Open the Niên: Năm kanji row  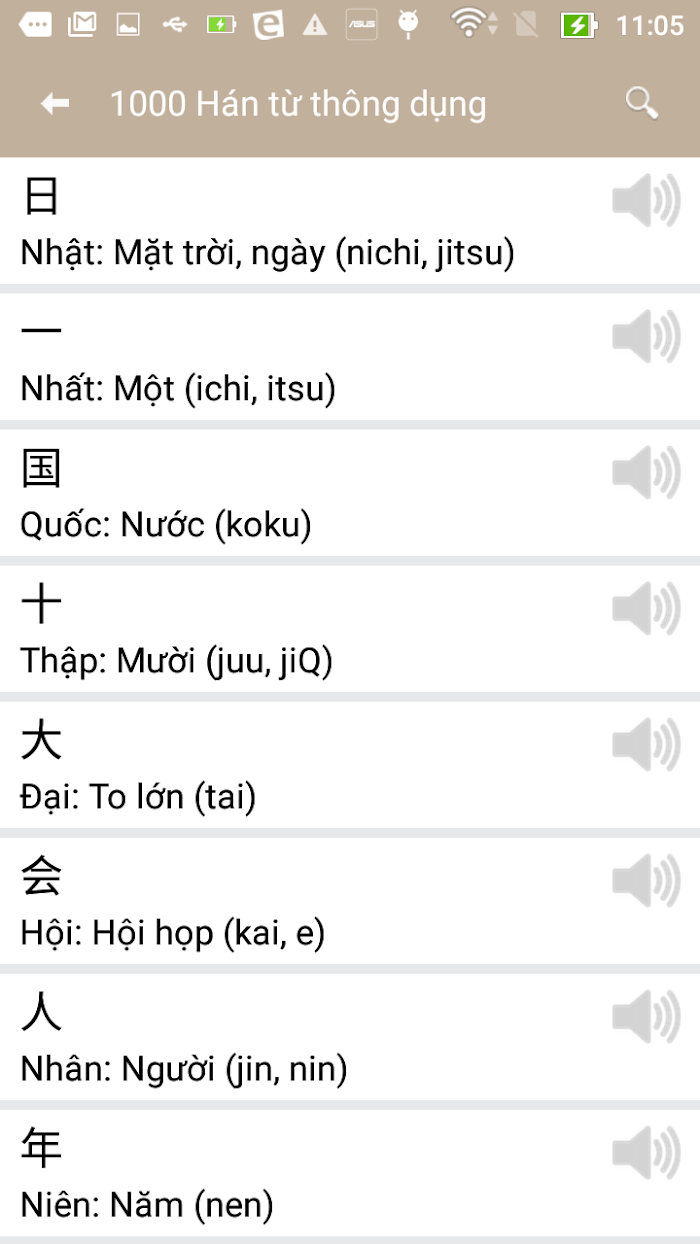pyautogui.click(x=350, y=1173)
